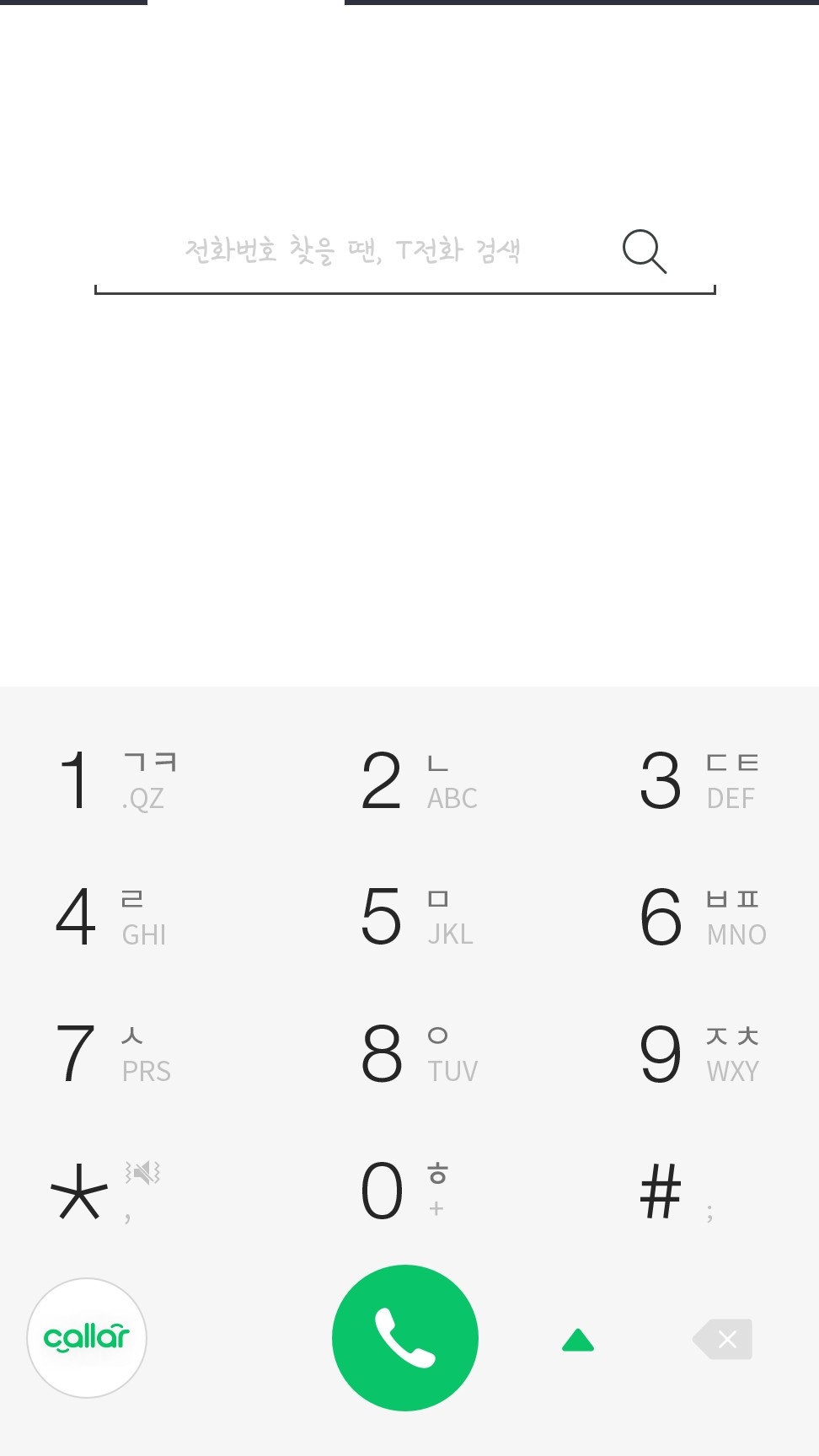
Task: Tap the green up-arrow triangle
Action: (578, 1340)
